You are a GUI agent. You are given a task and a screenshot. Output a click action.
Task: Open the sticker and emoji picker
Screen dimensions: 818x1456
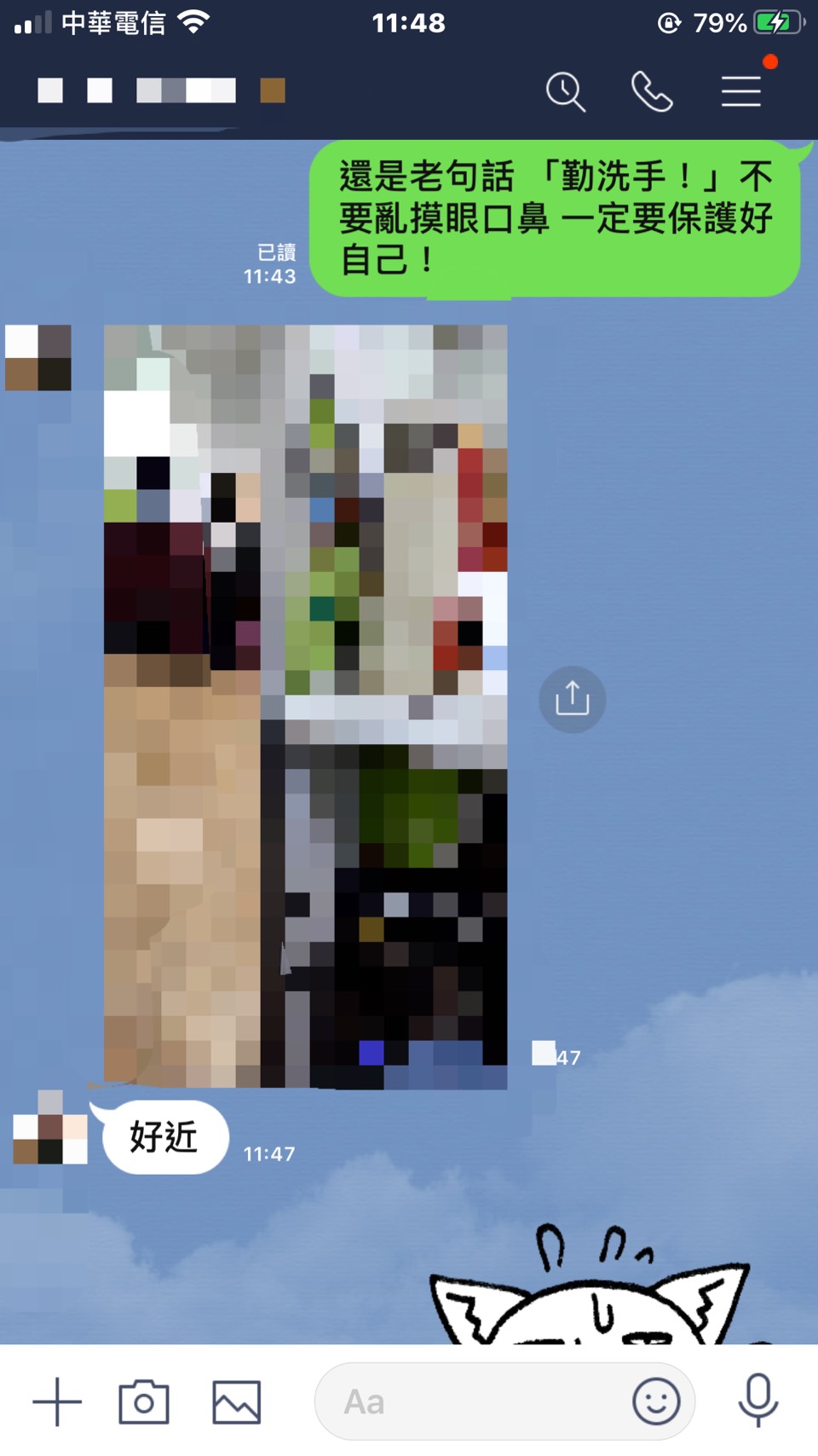pyautogui.click(x=656, y=1401)
